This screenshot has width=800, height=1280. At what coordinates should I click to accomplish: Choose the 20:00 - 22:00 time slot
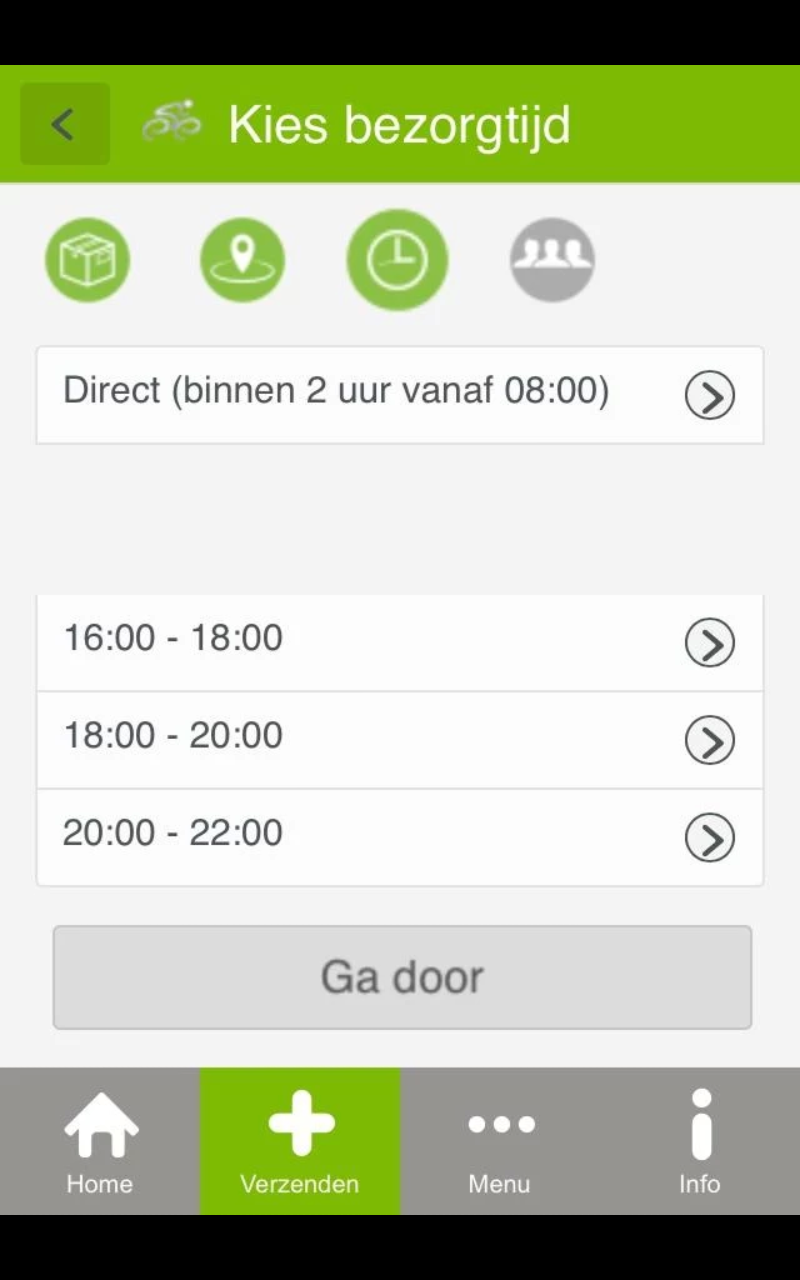pos(400,837)
